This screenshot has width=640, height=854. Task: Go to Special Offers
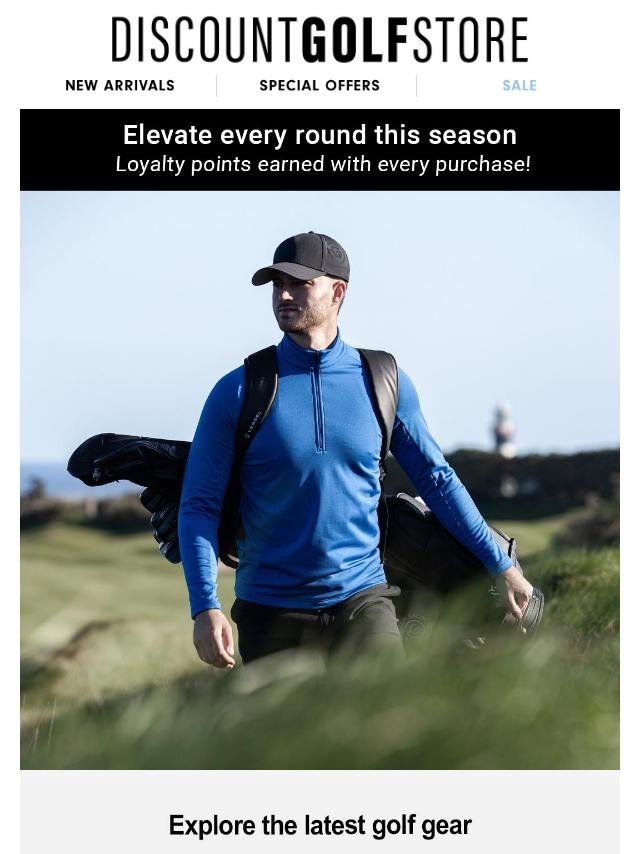[319, 86]
